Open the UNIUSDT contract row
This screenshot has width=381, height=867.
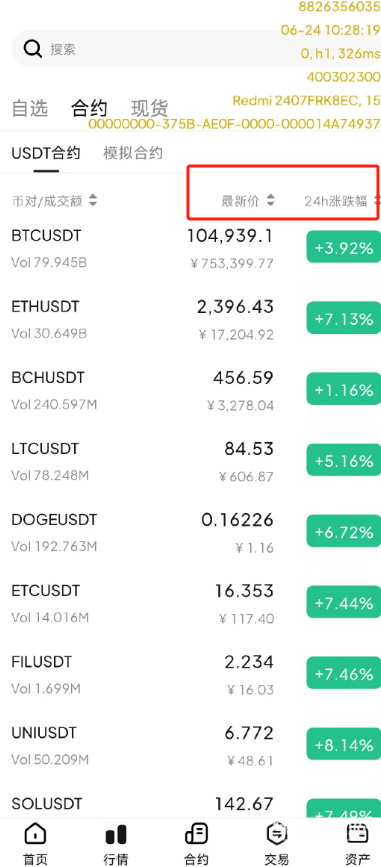(x=190, y=745)
